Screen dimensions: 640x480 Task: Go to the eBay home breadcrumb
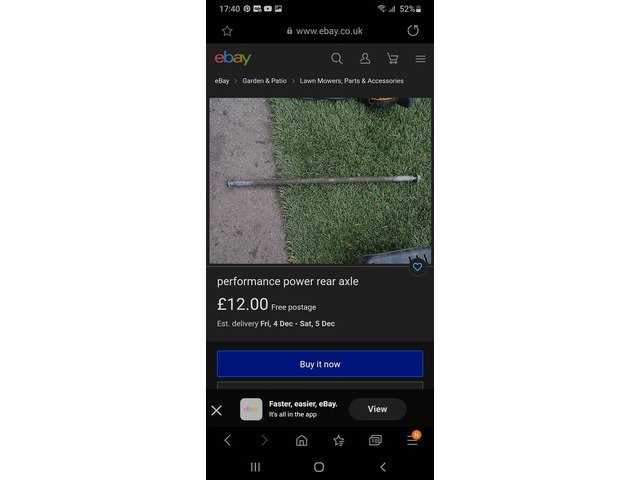222,81
